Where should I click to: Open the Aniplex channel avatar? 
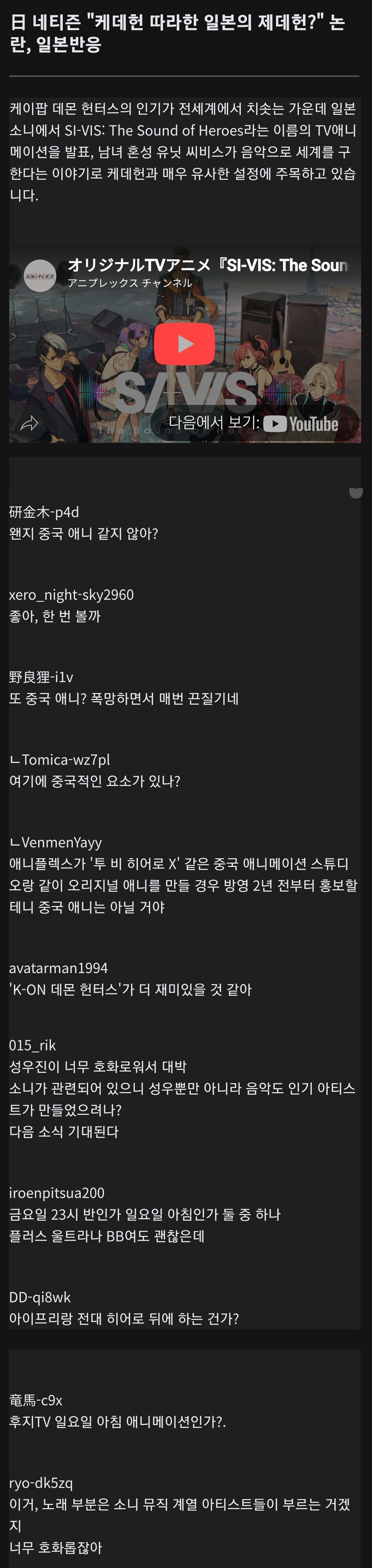[x=40, y=276]
